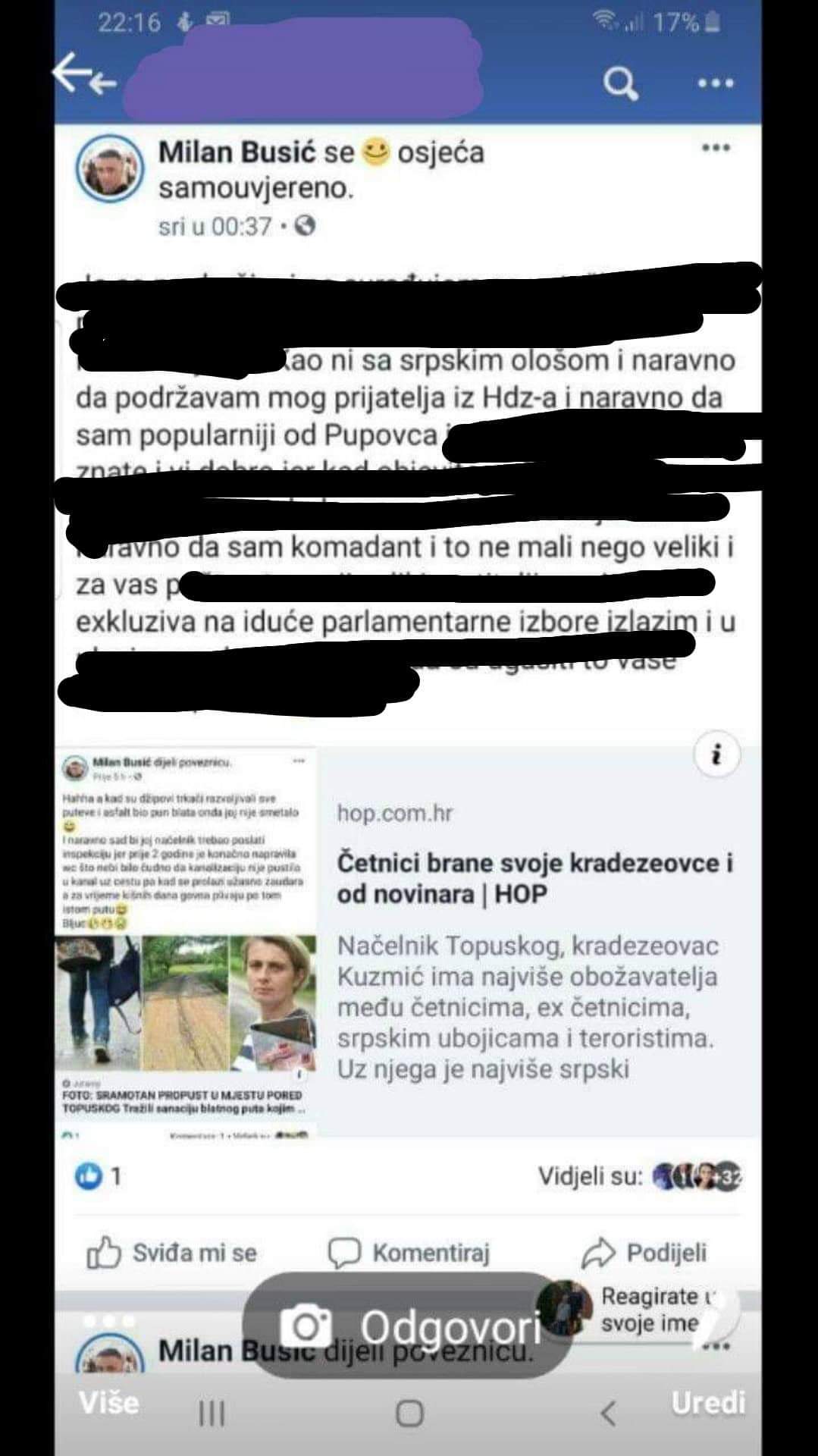
Task: Like the post with Sviđa mi se
Action: pyautogui.click(x=173, y=1253)
